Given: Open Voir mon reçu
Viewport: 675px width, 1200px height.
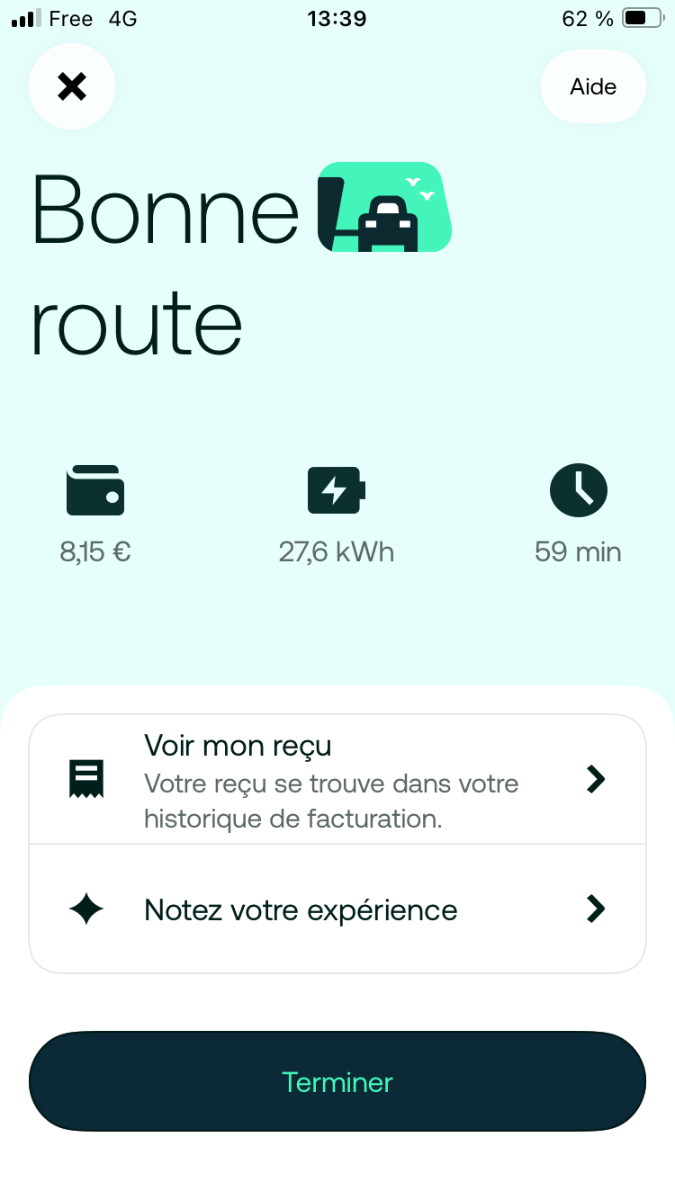Looking at the screenshot, I should (337, 779).
